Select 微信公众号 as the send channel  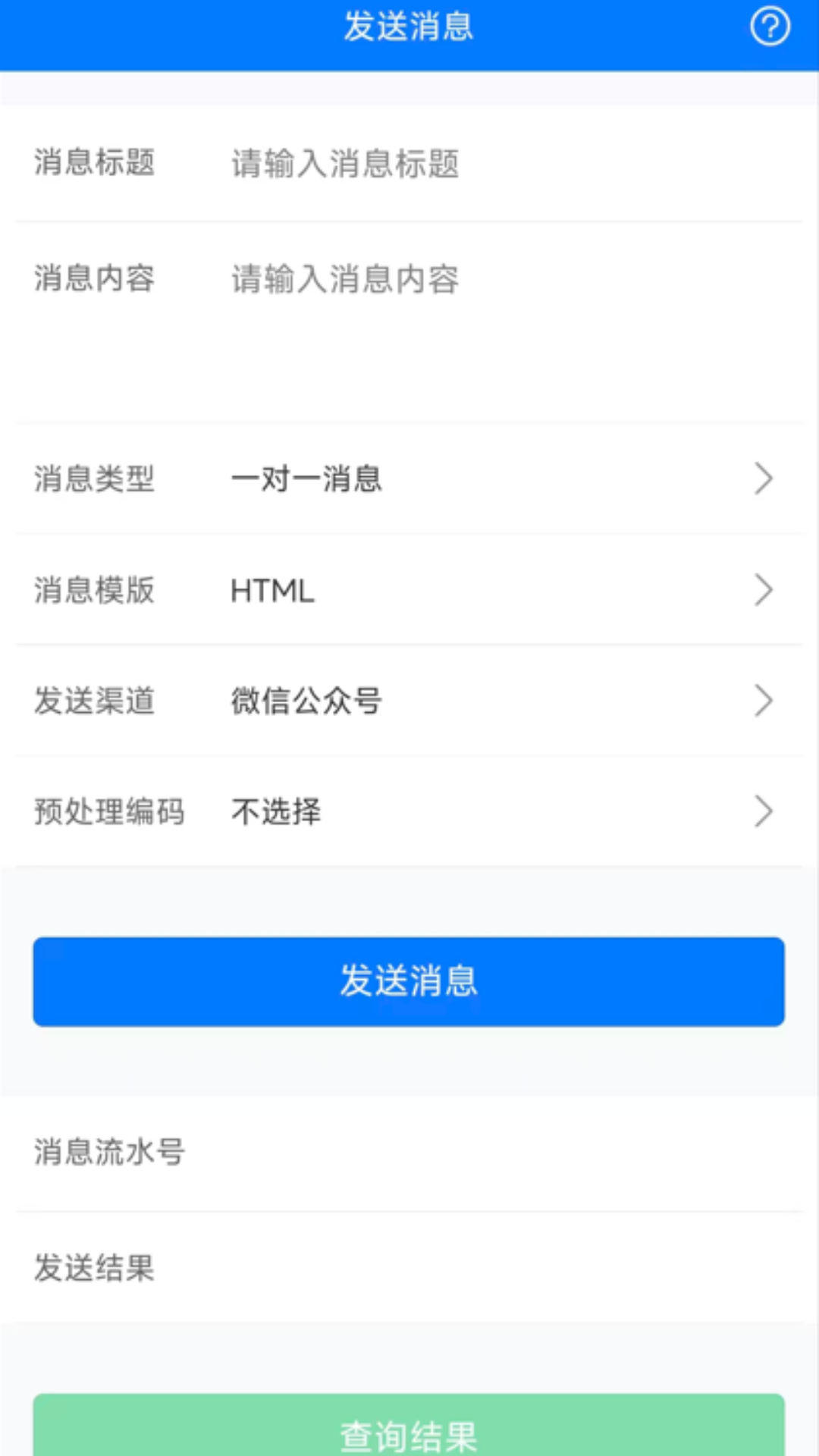point(306,701)
